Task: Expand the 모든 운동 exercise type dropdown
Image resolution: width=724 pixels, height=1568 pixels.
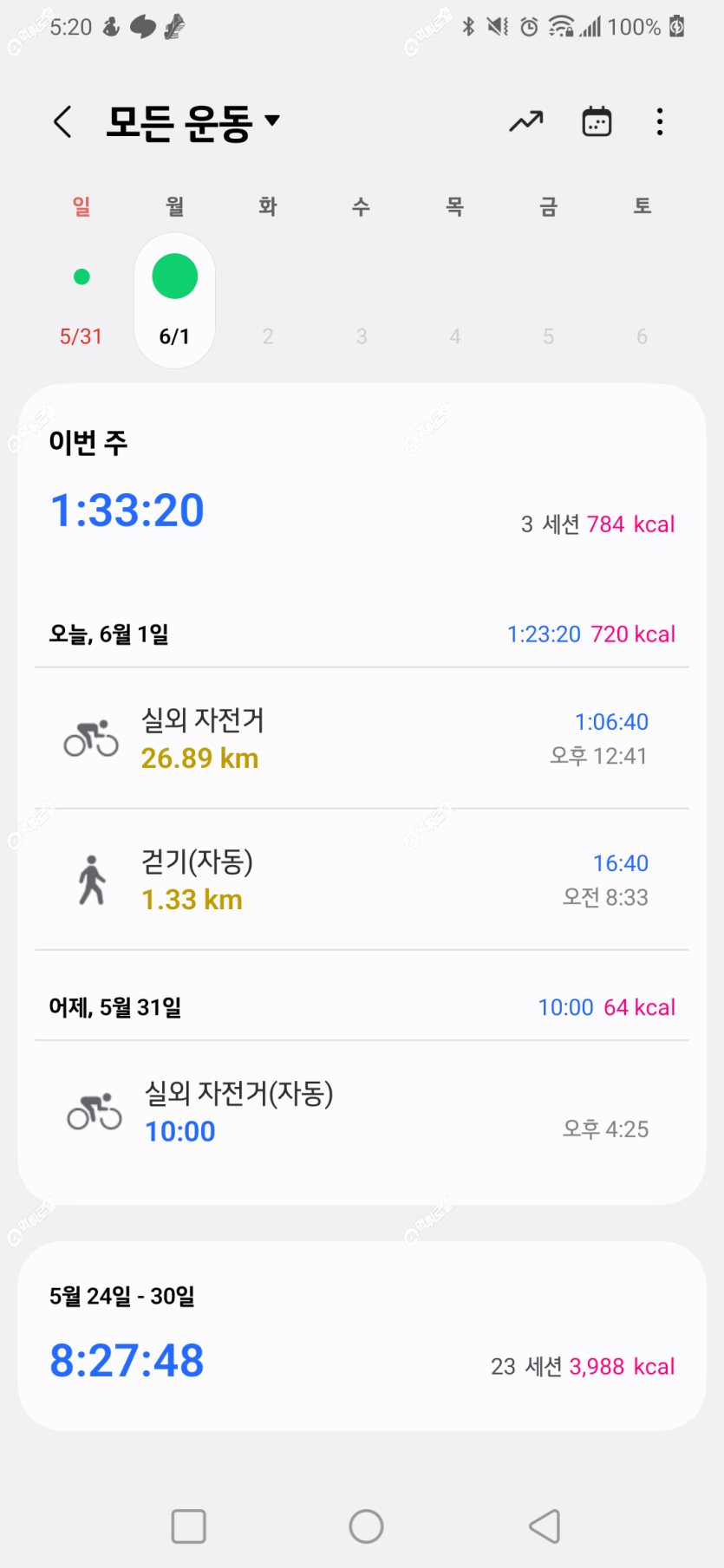Action: click(193, 122)
